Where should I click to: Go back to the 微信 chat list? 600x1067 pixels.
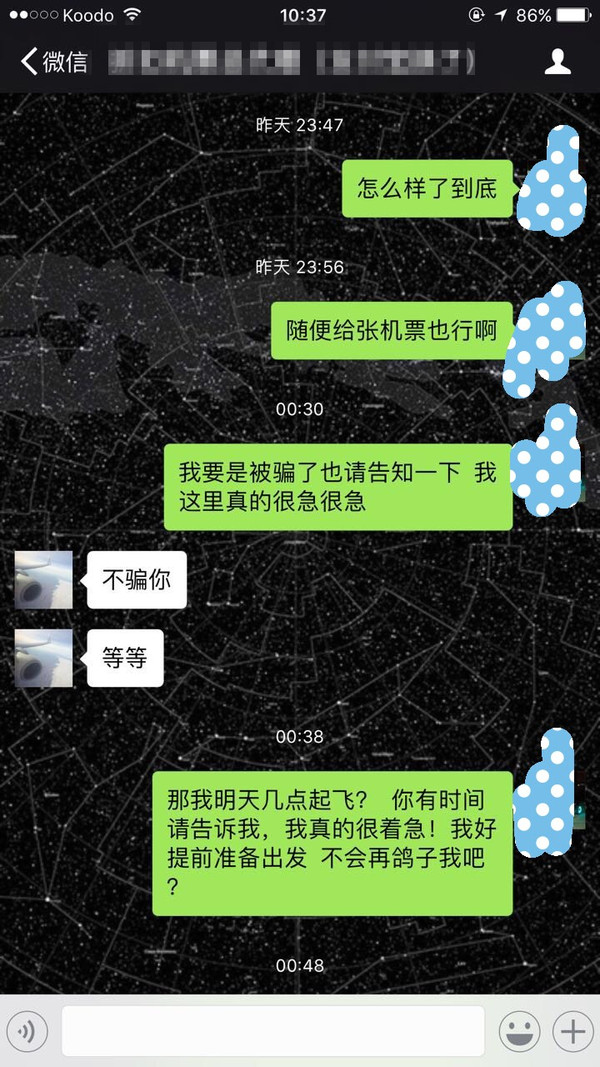(54, 62)
